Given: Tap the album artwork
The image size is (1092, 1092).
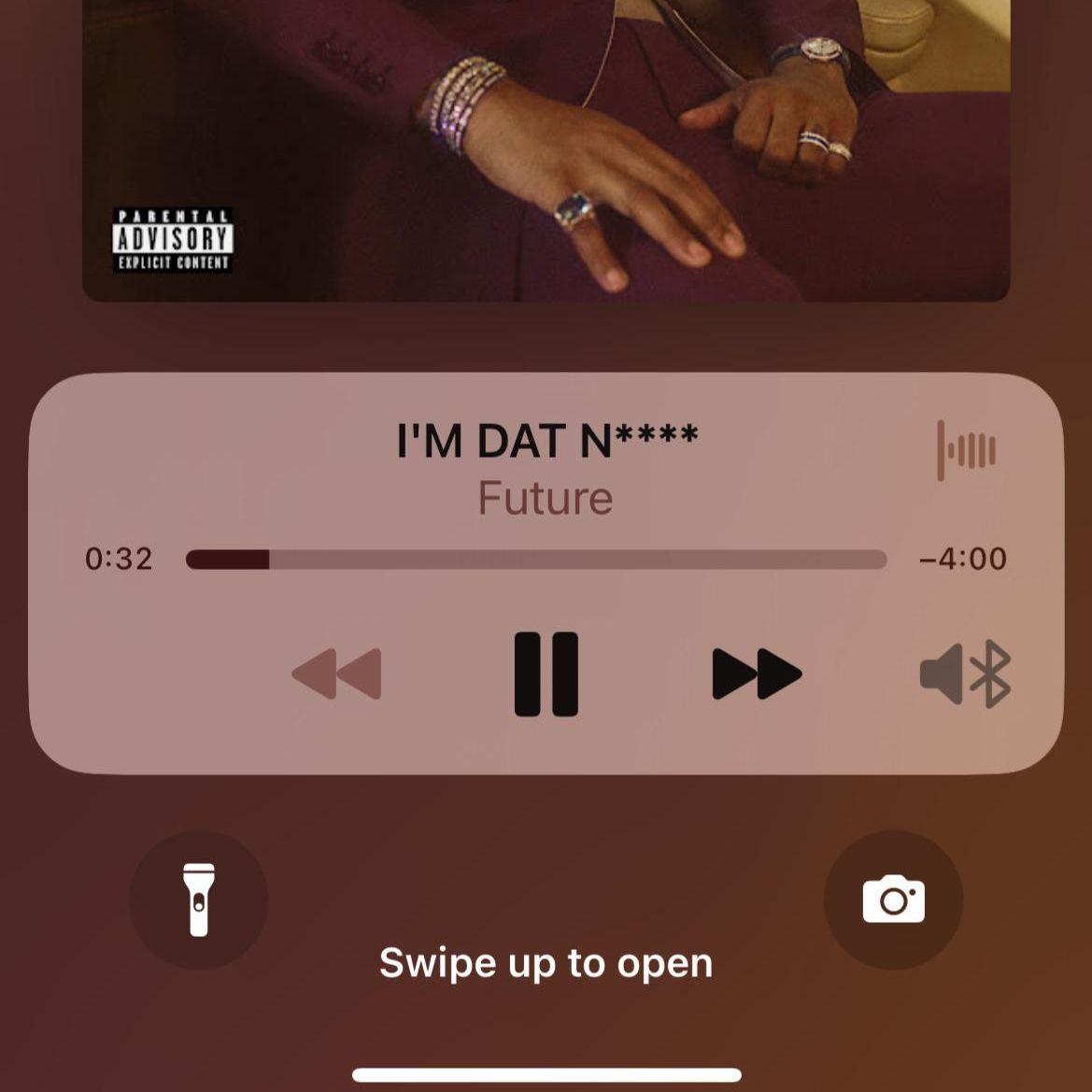Looking at the screenshot, I should (546, 149).
